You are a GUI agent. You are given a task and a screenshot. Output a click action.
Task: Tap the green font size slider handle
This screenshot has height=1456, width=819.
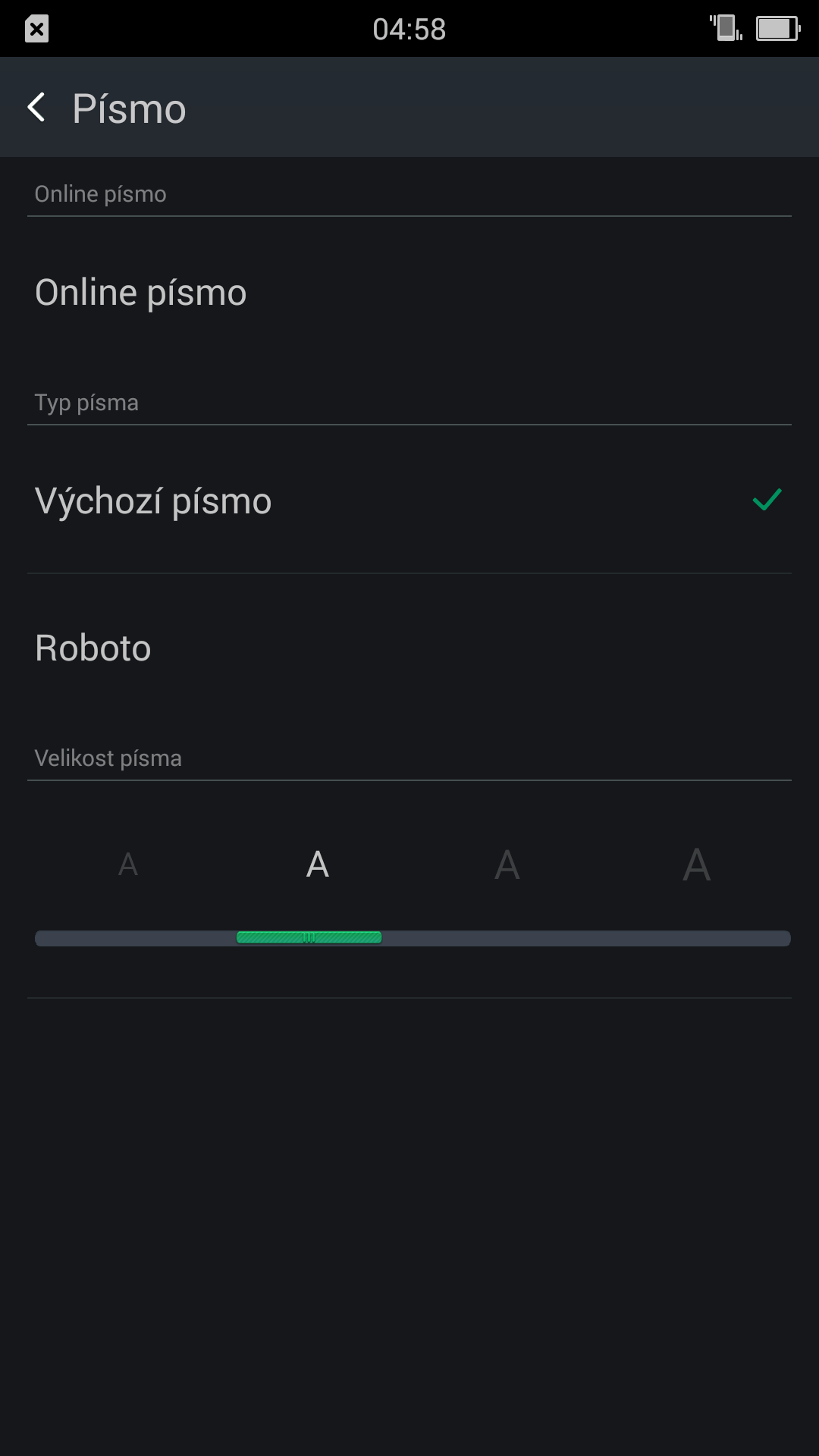point(309,938)
